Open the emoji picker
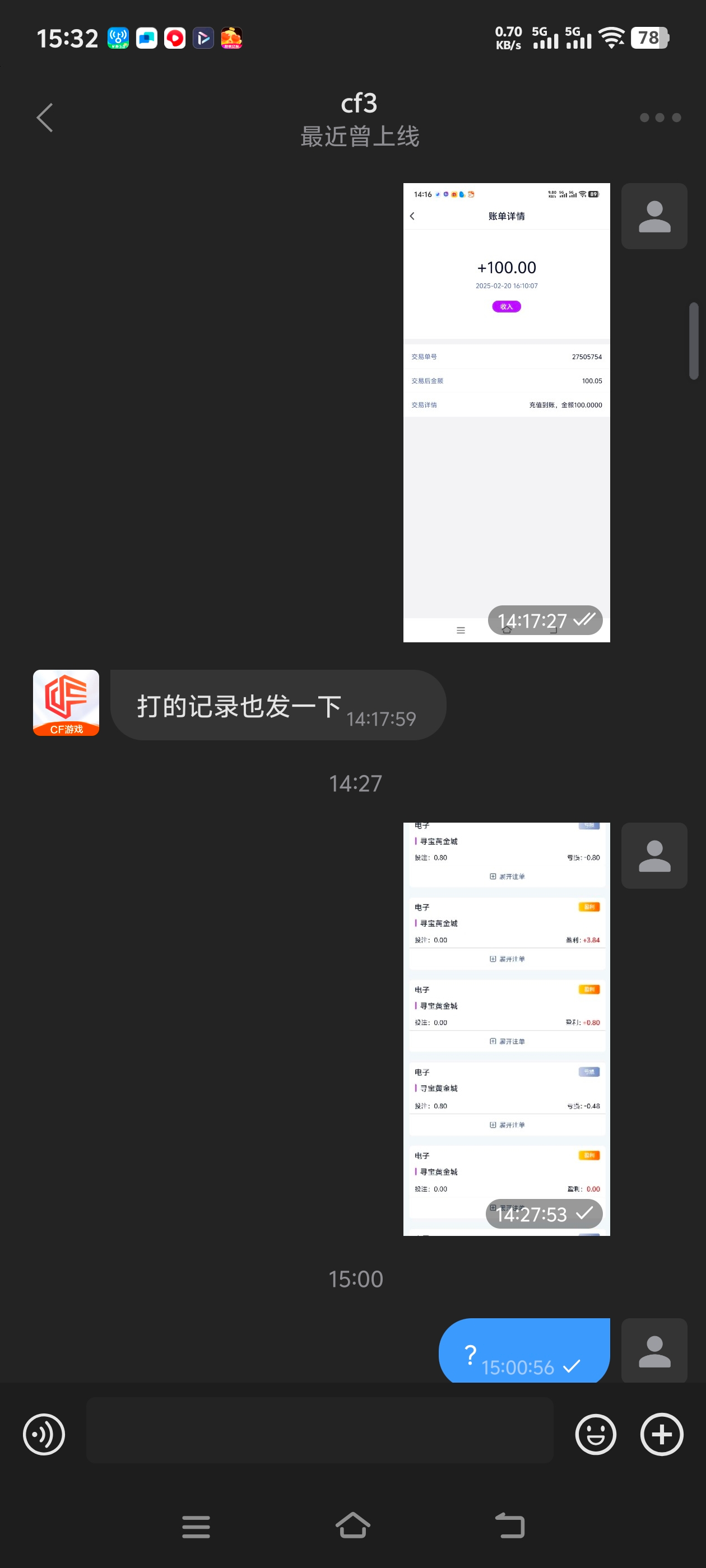The height and width of the screenshot is (1568, 706). [595, 1434]
